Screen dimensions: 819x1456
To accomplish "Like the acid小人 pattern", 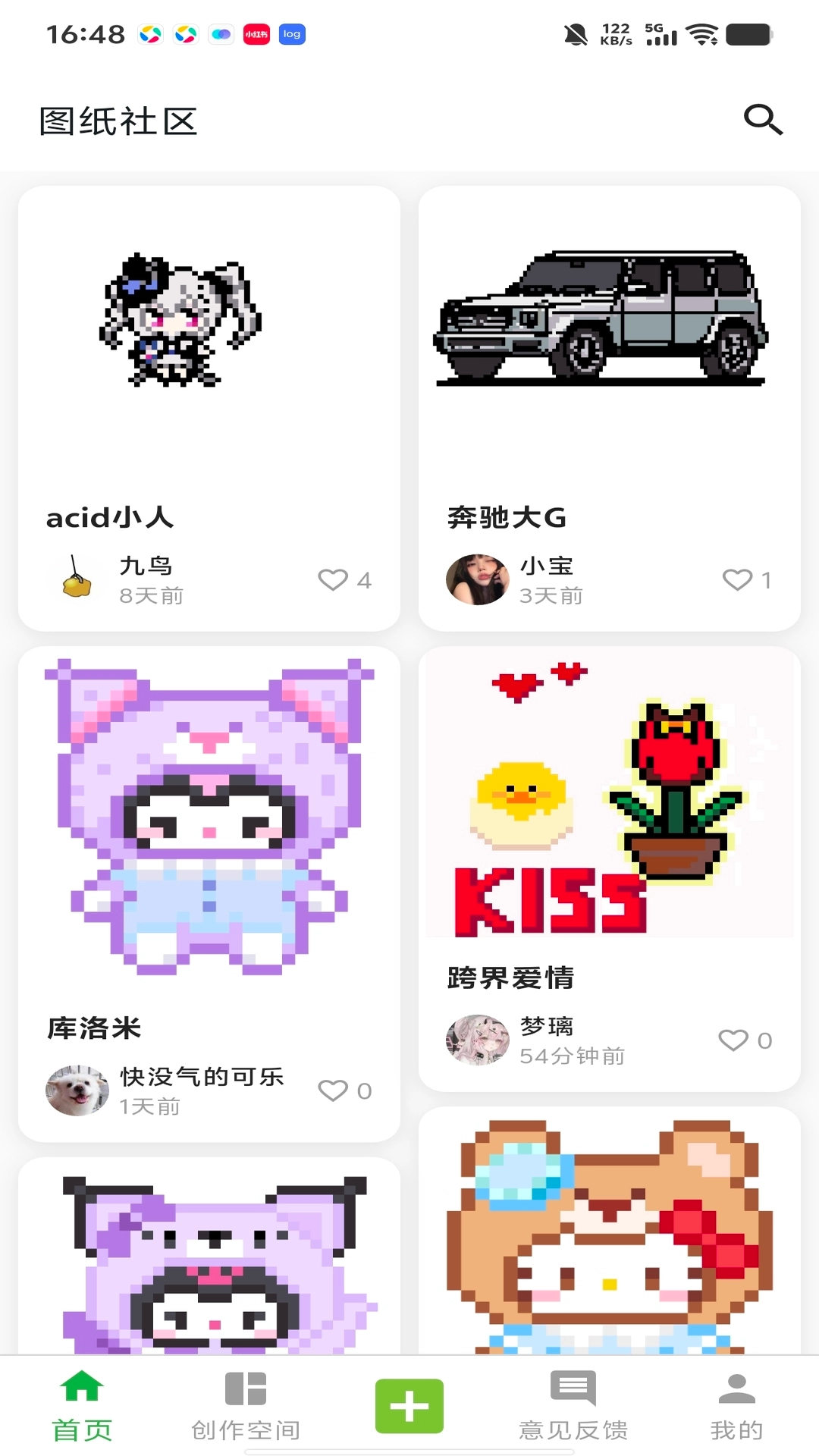I will [334, 580].
